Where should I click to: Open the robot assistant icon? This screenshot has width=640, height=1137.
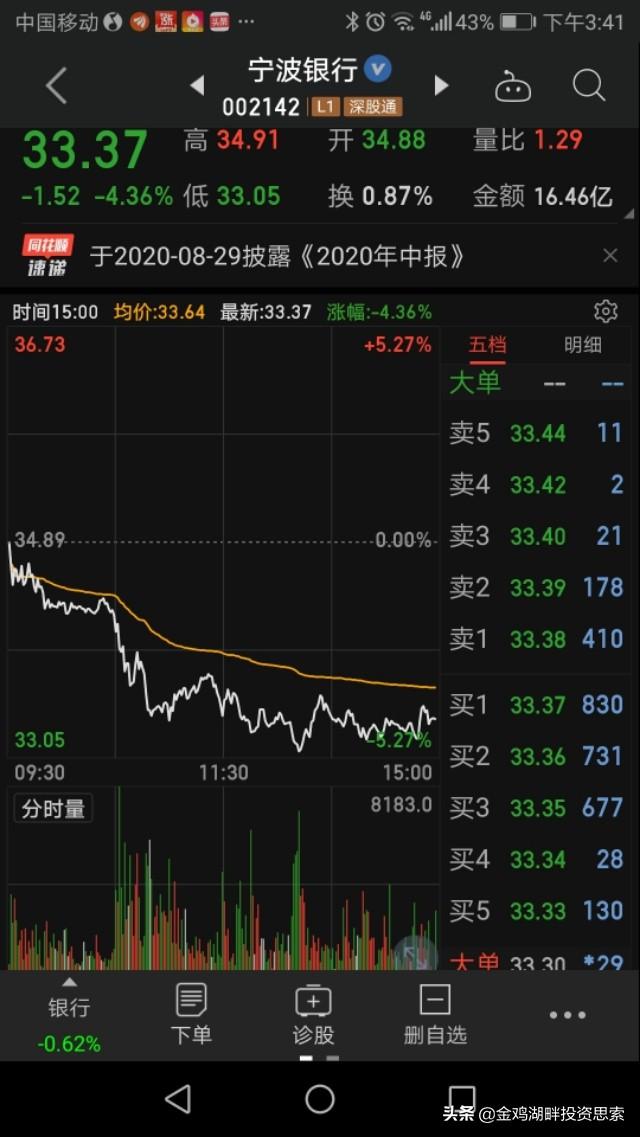[513, 87]
